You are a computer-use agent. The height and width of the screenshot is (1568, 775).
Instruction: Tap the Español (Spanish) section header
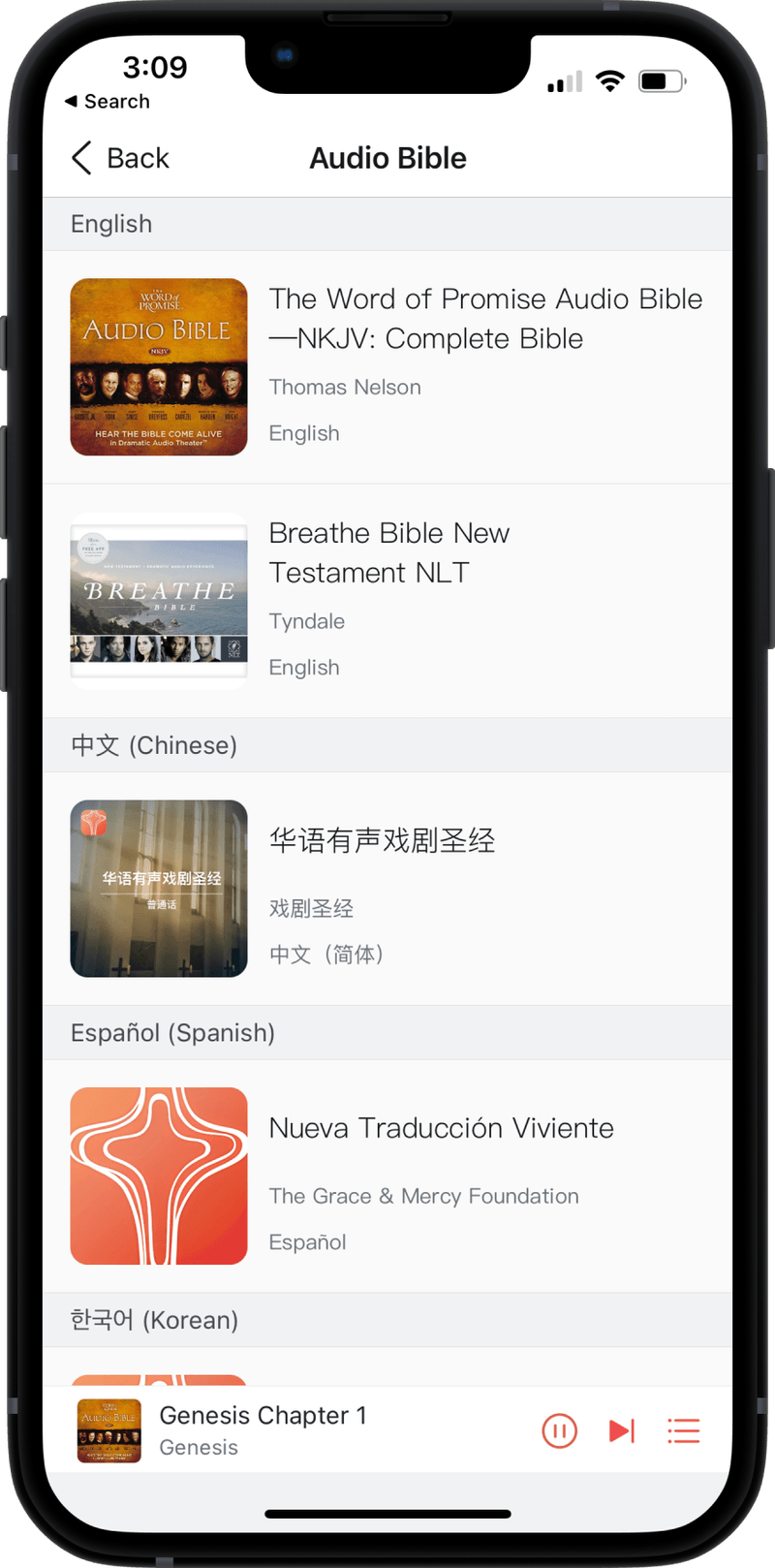pyautogui.click(x=172, y=1032)
